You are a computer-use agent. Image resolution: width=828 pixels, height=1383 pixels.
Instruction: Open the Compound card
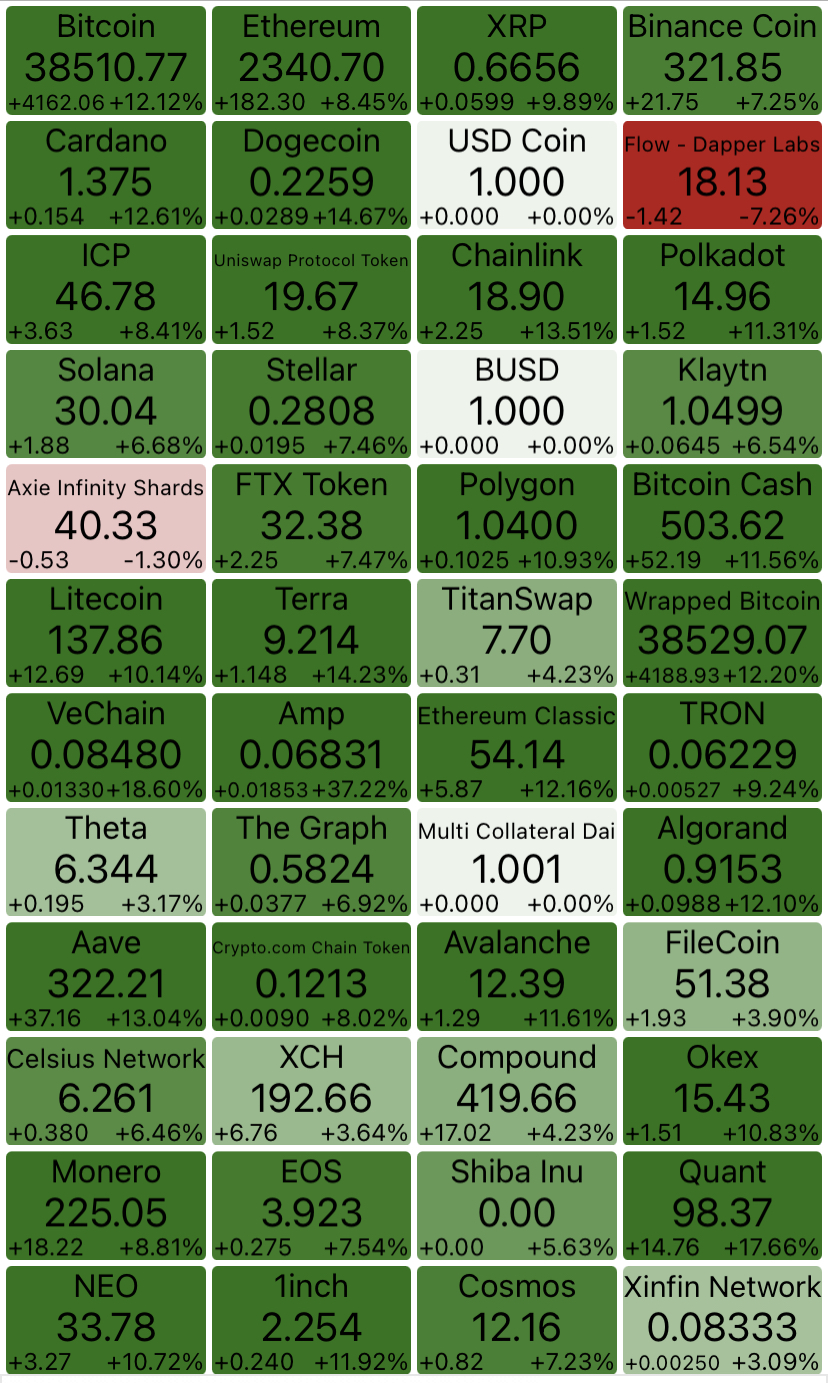pos(517,1091)
